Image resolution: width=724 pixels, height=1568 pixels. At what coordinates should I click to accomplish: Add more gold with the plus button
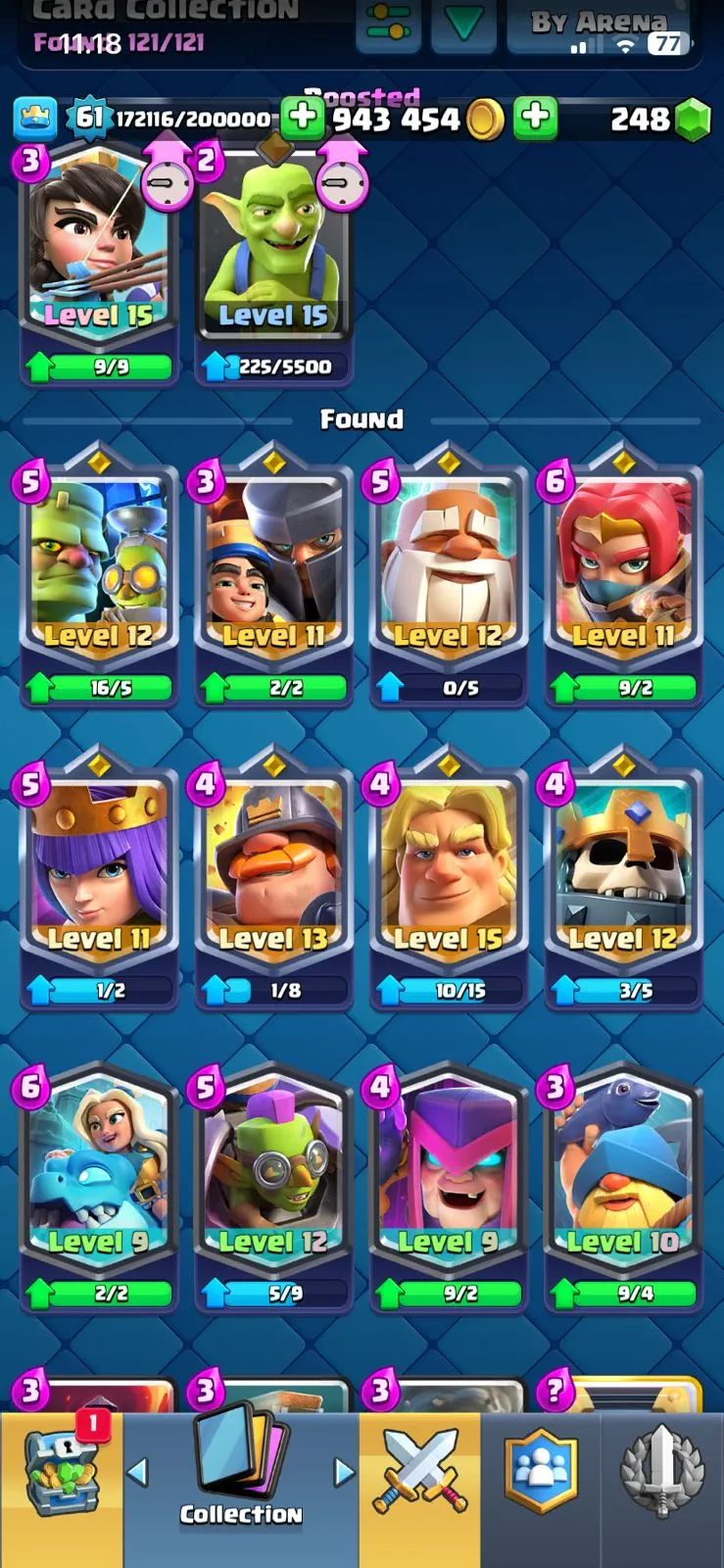click(303, 118)
